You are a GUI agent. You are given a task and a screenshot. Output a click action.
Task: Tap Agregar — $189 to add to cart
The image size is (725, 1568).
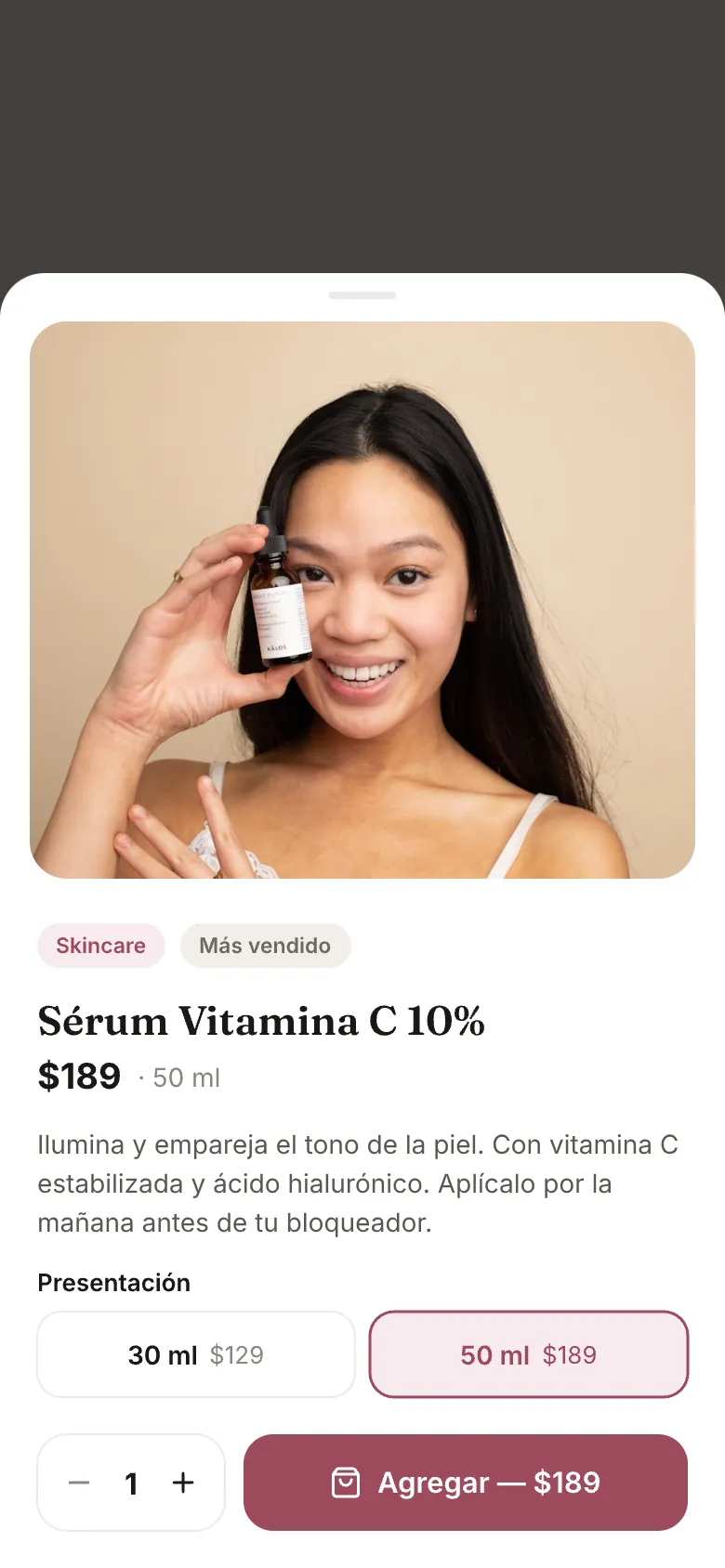coord(466,1483)
